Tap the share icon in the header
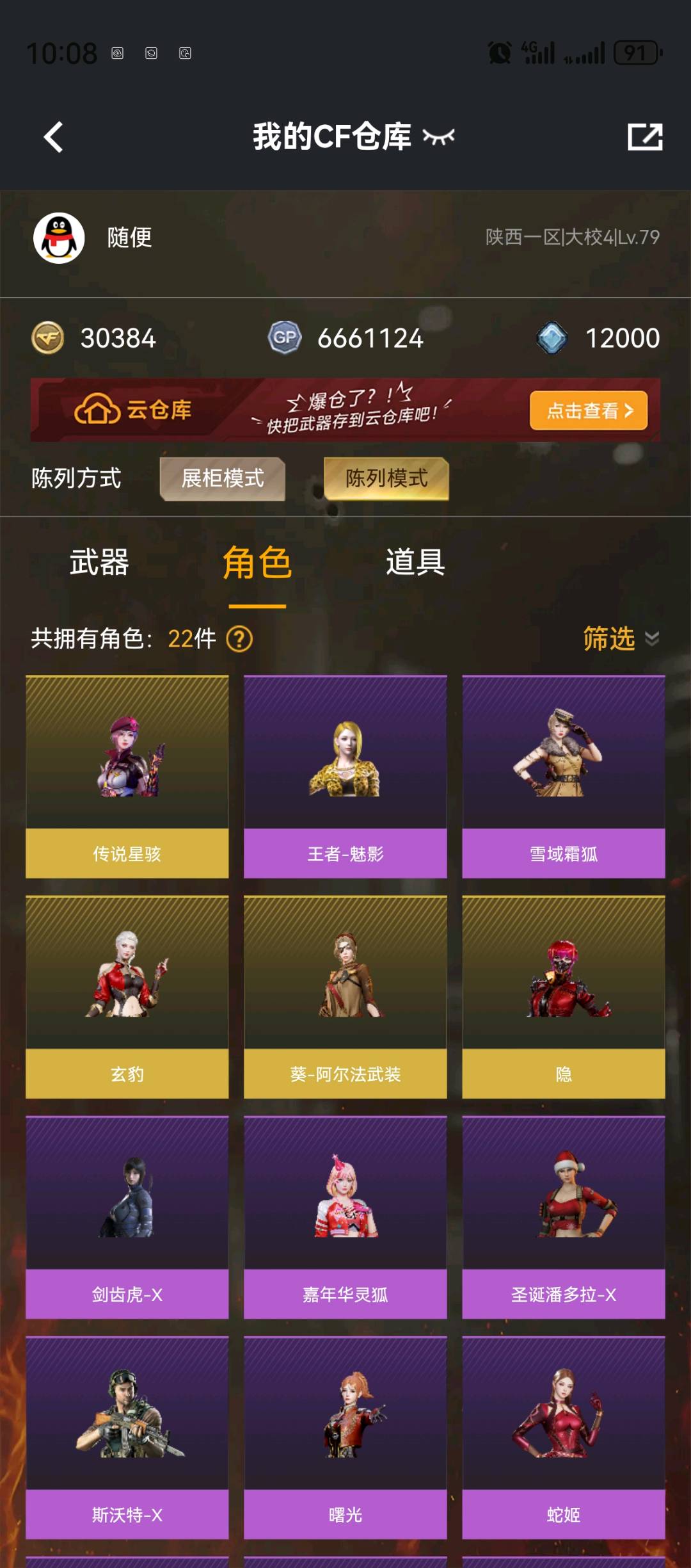The width and height of the screenshot is (691, 1568). [x=645, y=136]
